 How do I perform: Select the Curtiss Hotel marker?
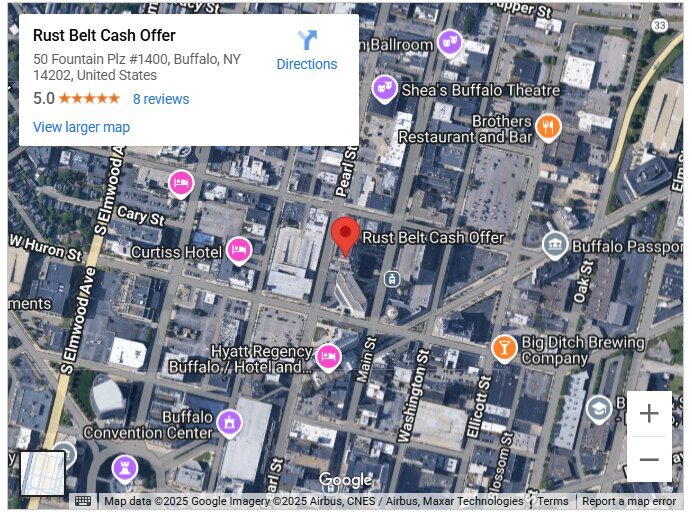[x=238, y=250]
